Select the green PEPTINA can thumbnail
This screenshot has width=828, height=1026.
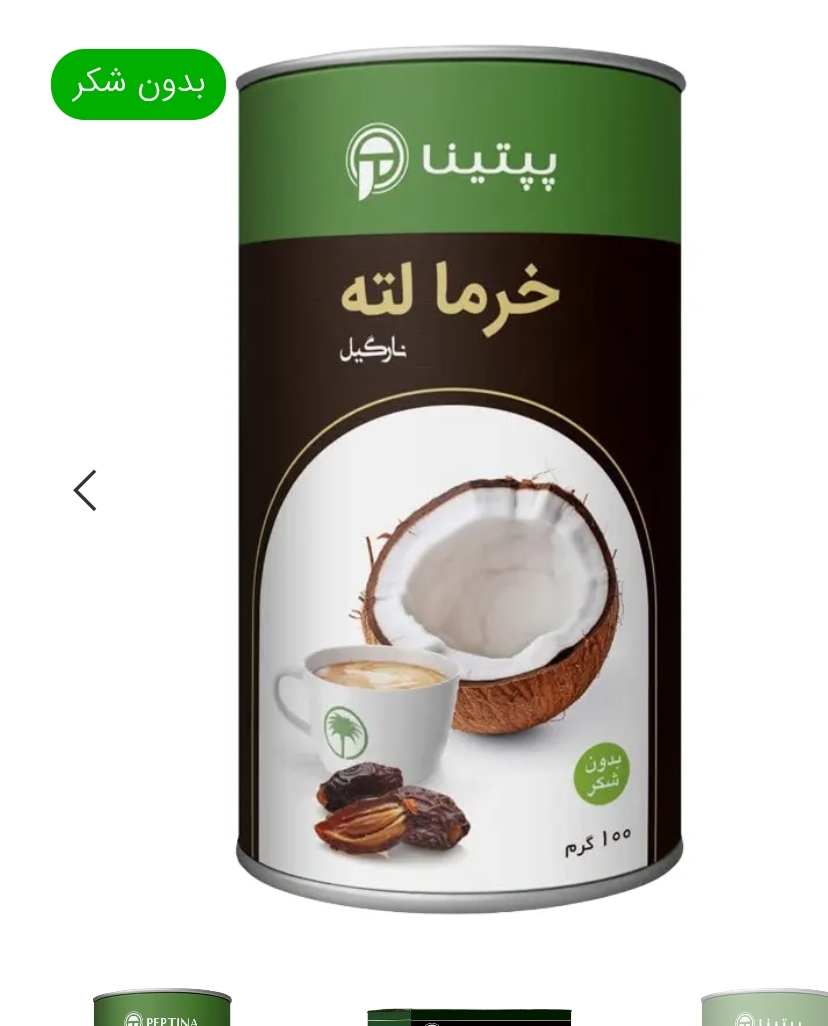click(162, 1008)
